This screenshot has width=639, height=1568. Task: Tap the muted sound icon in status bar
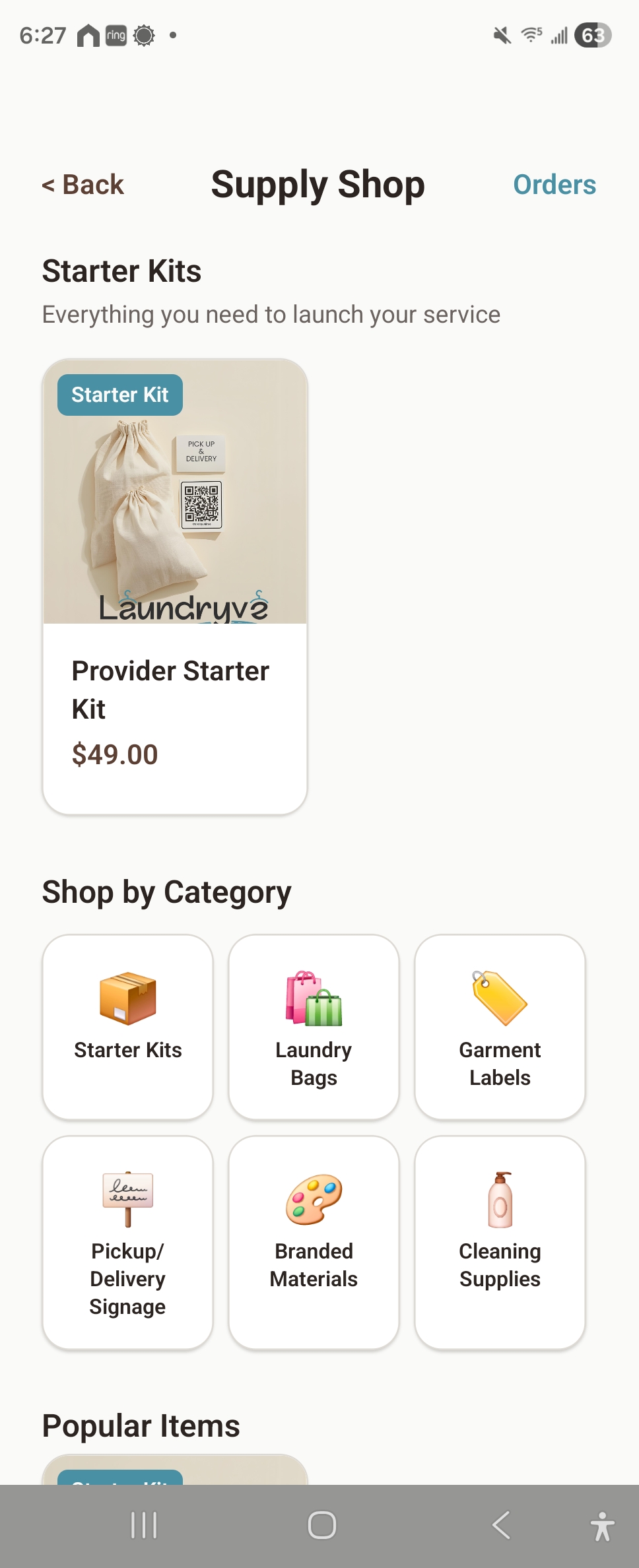500,35
